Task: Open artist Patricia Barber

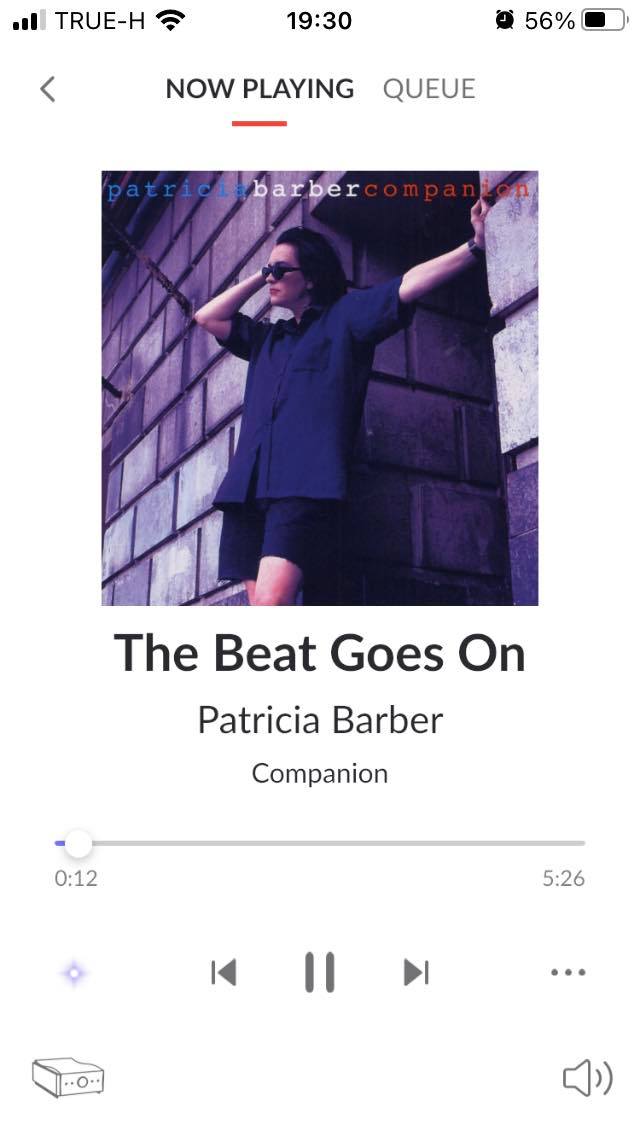Action: [320, 720]
